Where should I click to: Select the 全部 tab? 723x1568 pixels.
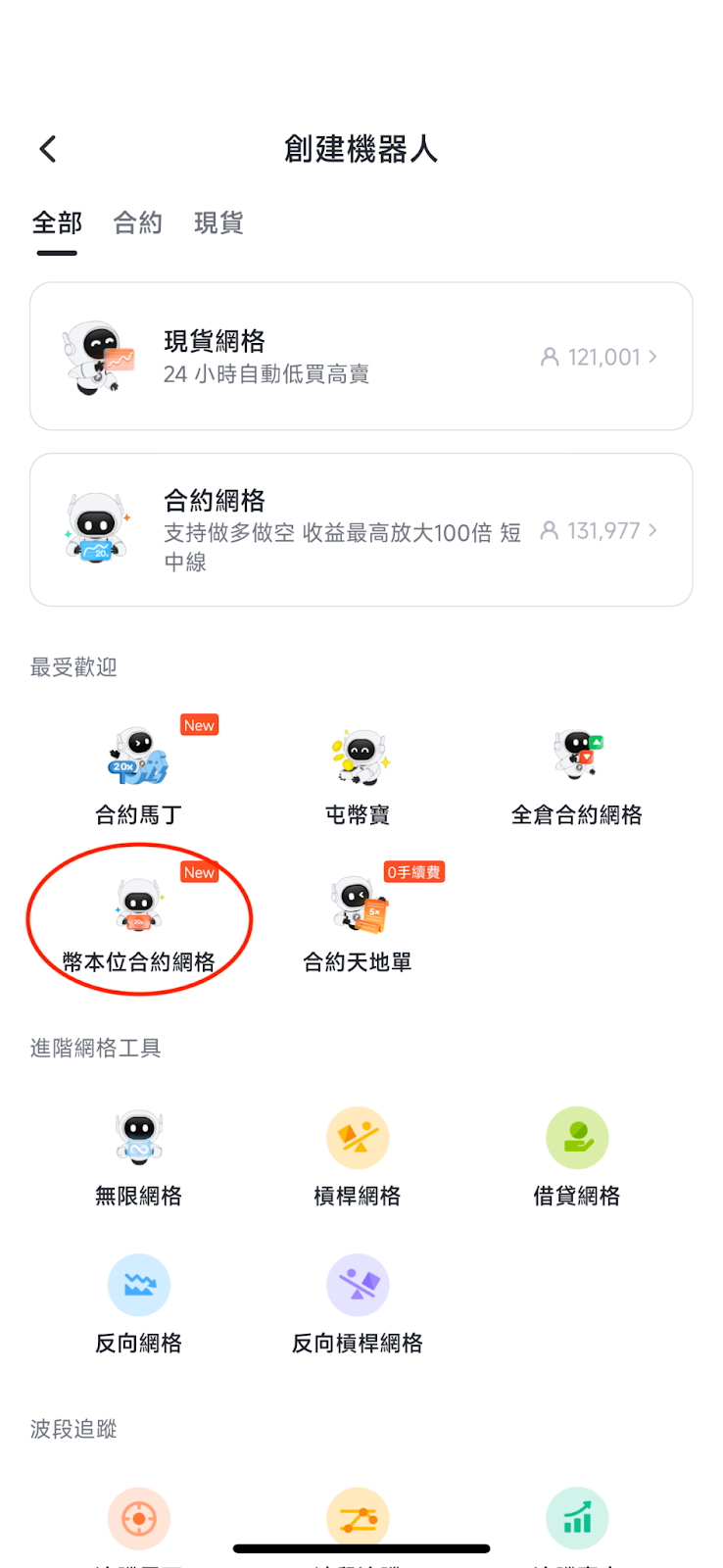[x=57, y=223]
